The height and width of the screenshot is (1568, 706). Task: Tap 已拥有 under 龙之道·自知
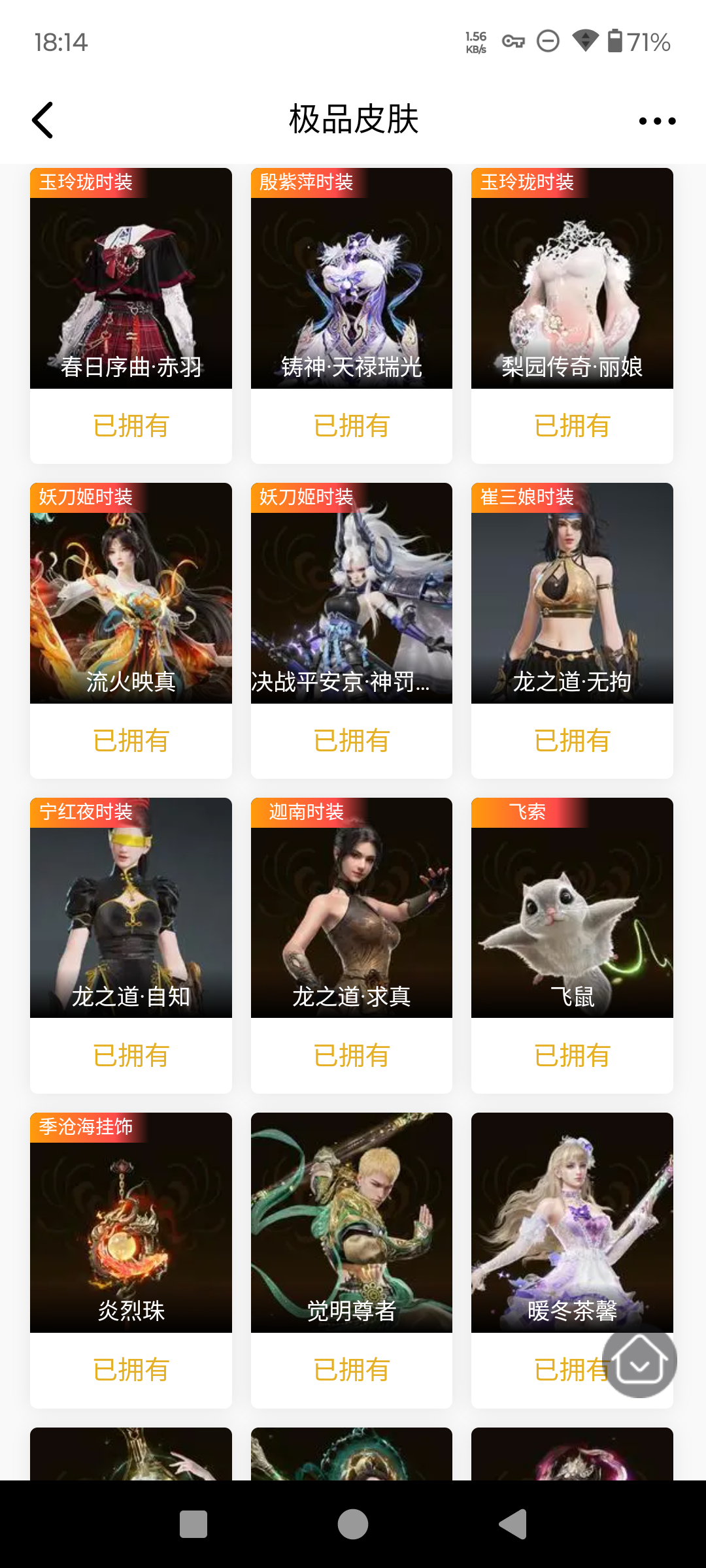coord(130,1054)
